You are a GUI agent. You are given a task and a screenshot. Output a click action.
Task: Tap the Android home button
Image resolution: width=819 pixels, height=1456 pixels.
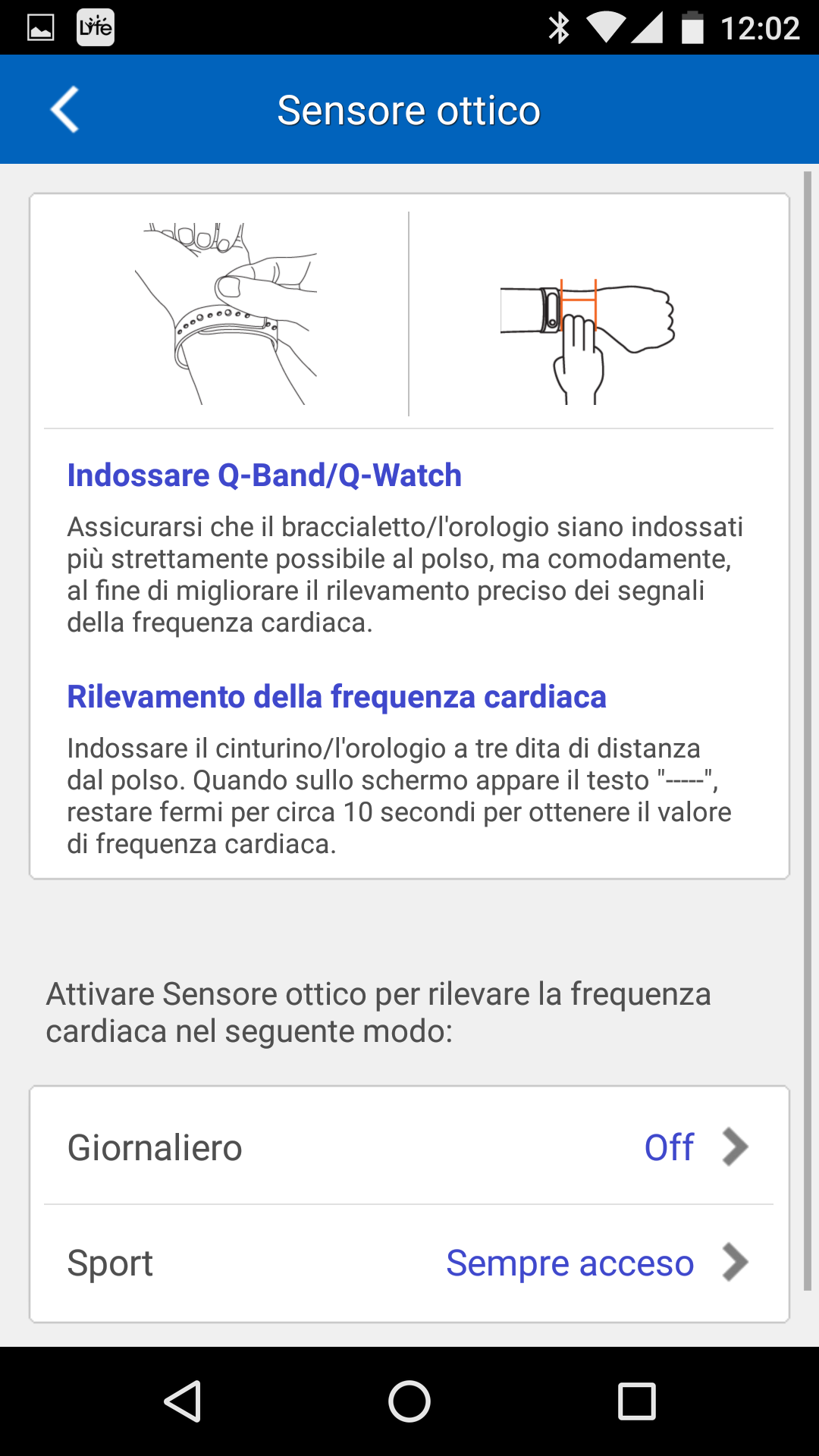coord(409,1401)
